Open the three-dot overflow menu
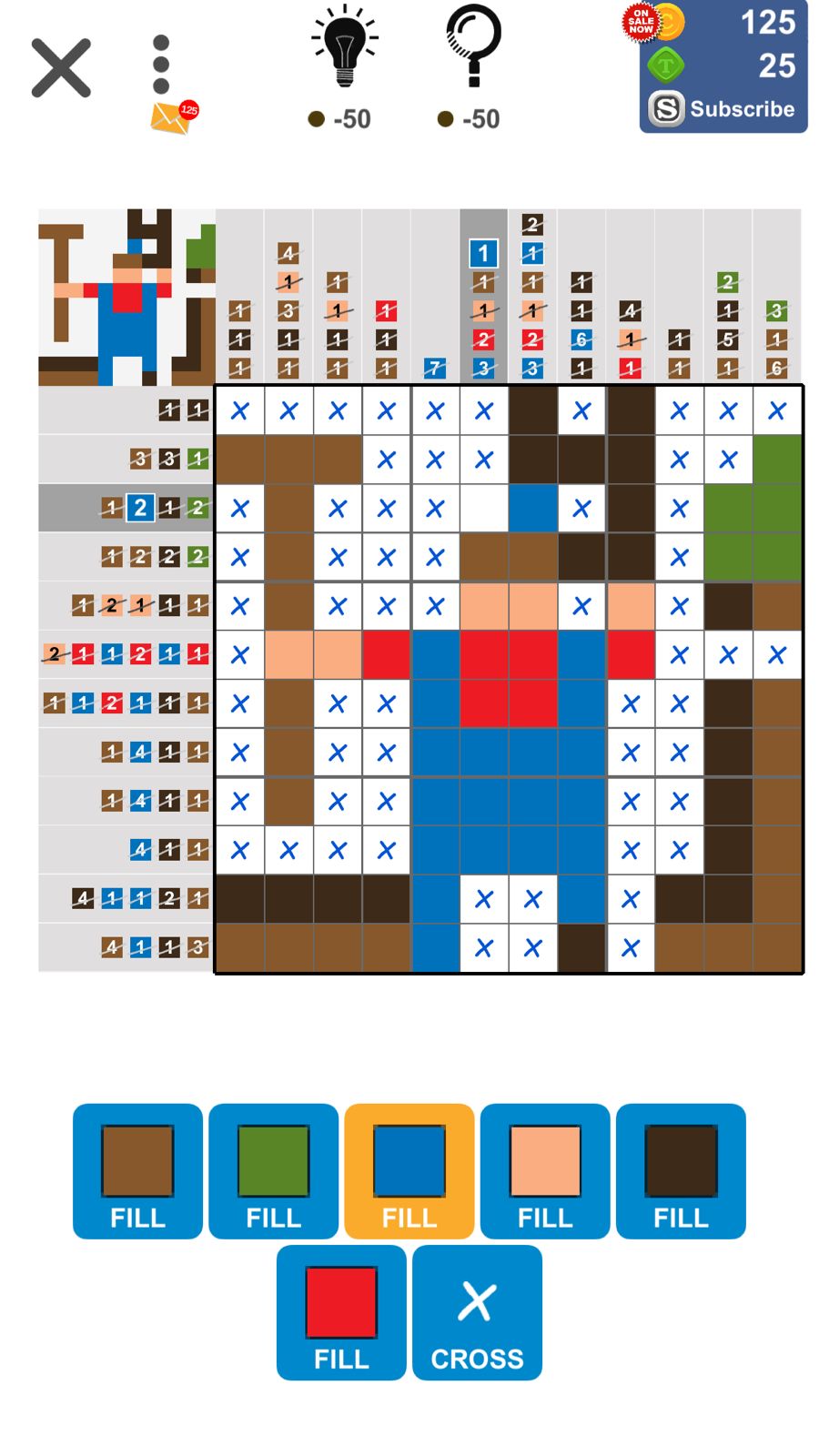The image size is (819, 1456). (161, 66)
